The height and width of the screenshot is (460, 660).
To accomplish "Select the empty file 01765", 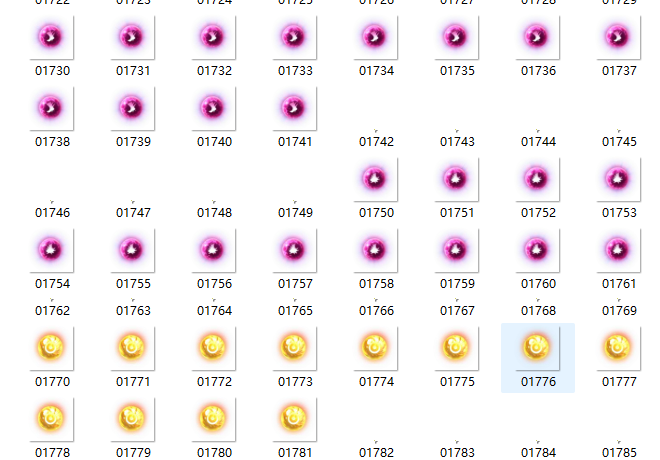I will (295, 311).
